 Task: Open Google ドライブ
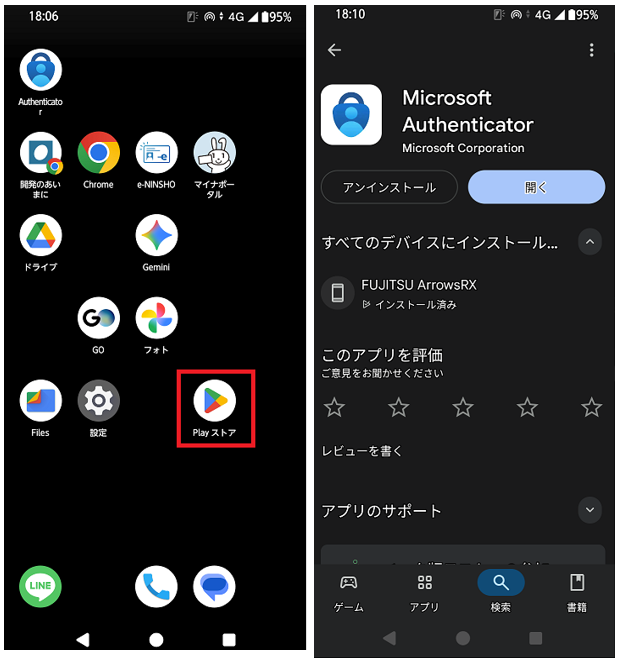41,236
